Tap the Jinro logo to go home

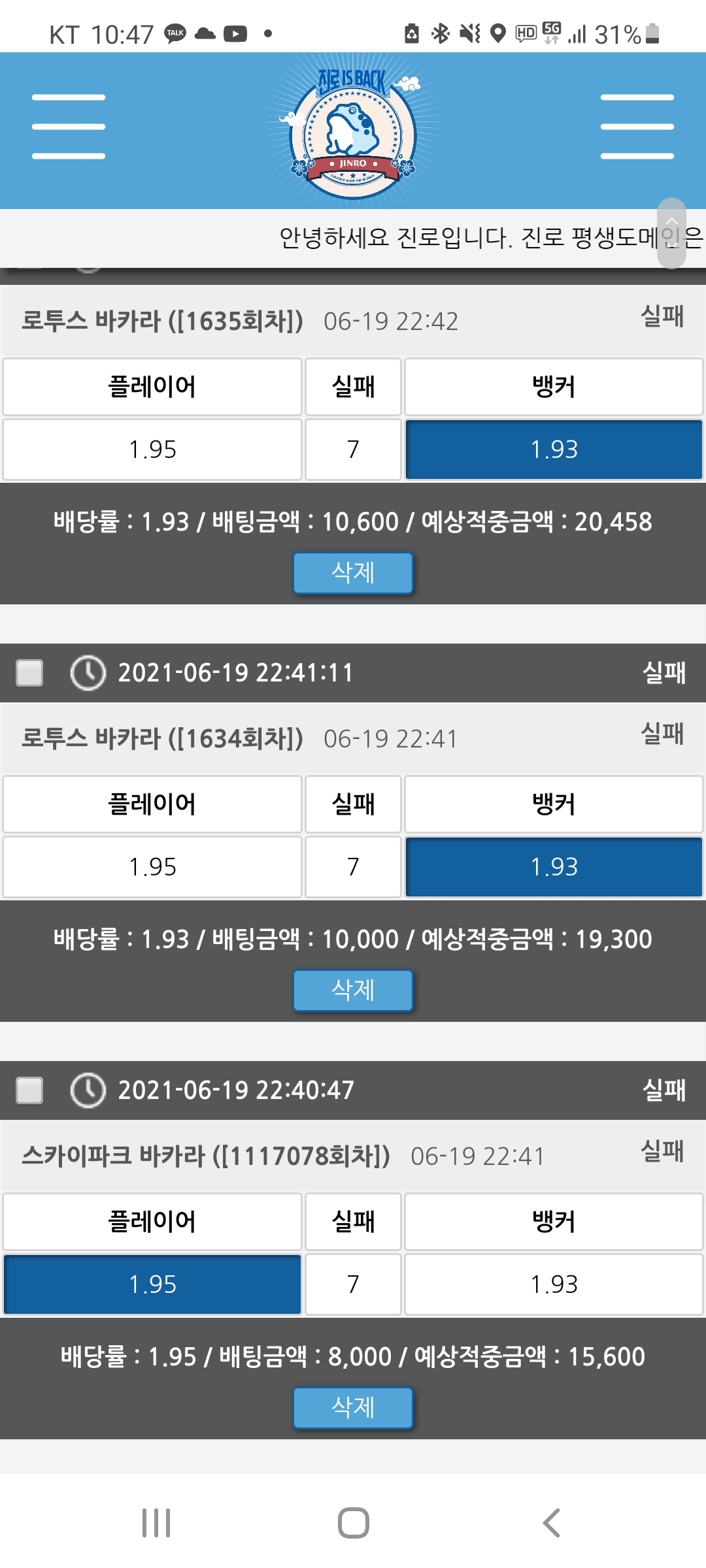353,131
